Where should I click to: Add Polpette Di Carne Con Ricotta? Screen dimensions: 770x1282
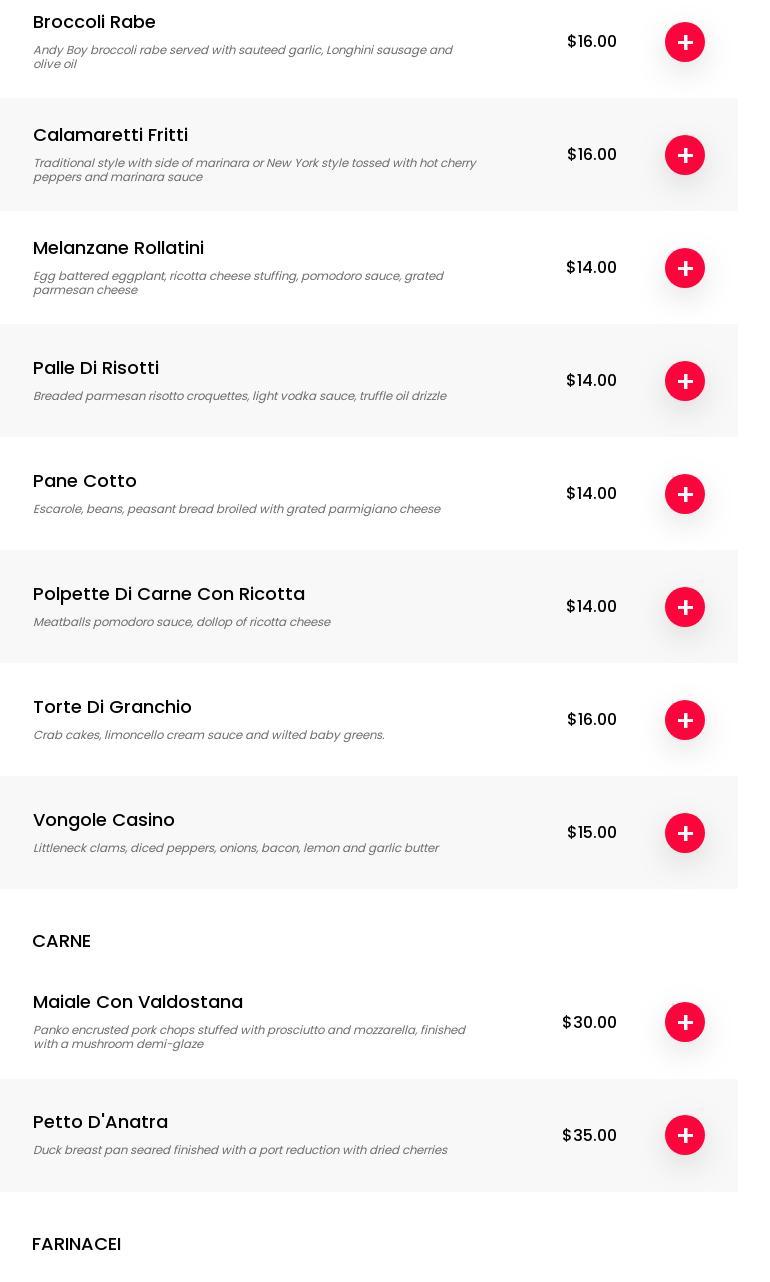(x=685, y=607)
